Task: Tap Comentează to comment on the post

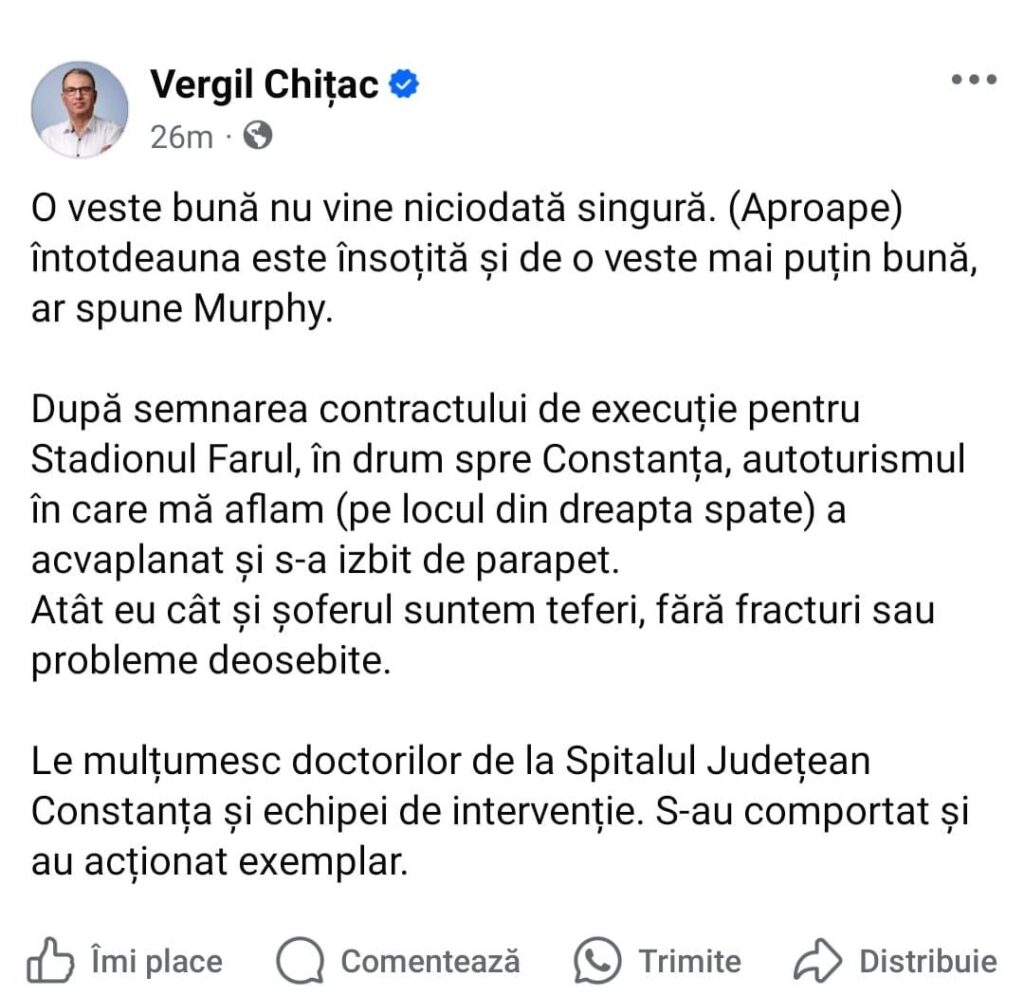Action: (x=398, y=962)
